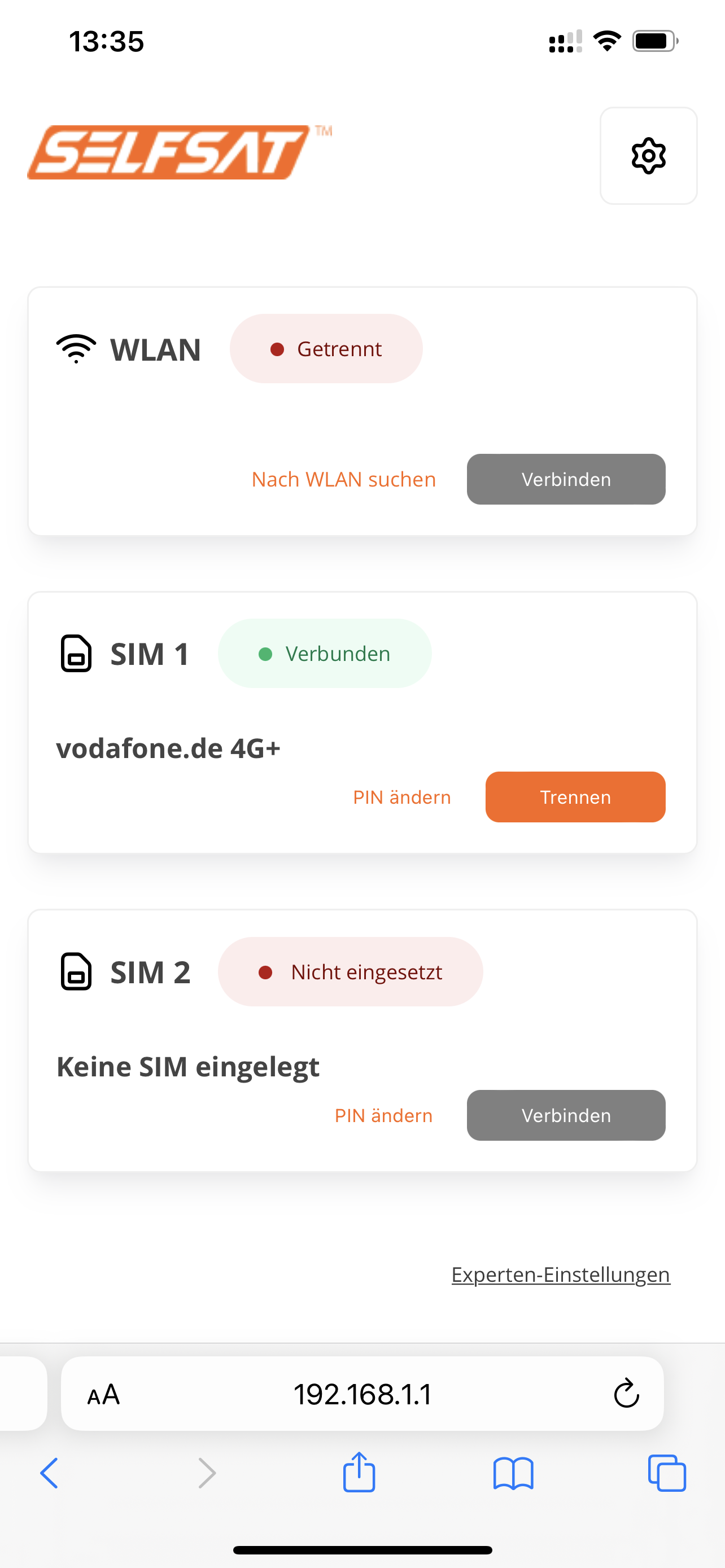Show open browser tabs
This screenshot has width=725, height=1568.
coord(667,1473)
